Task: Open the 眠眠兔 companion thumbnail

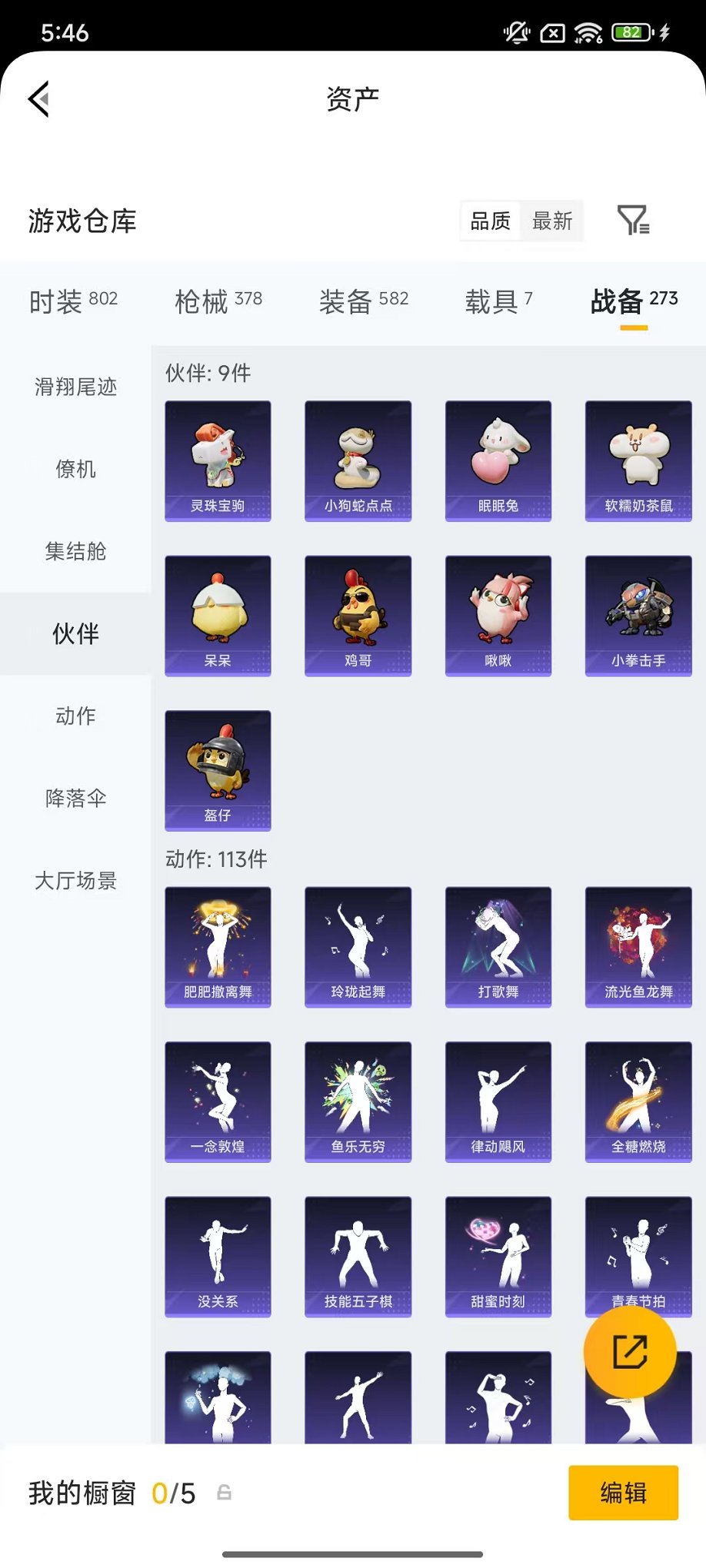Action: point(498,460)
